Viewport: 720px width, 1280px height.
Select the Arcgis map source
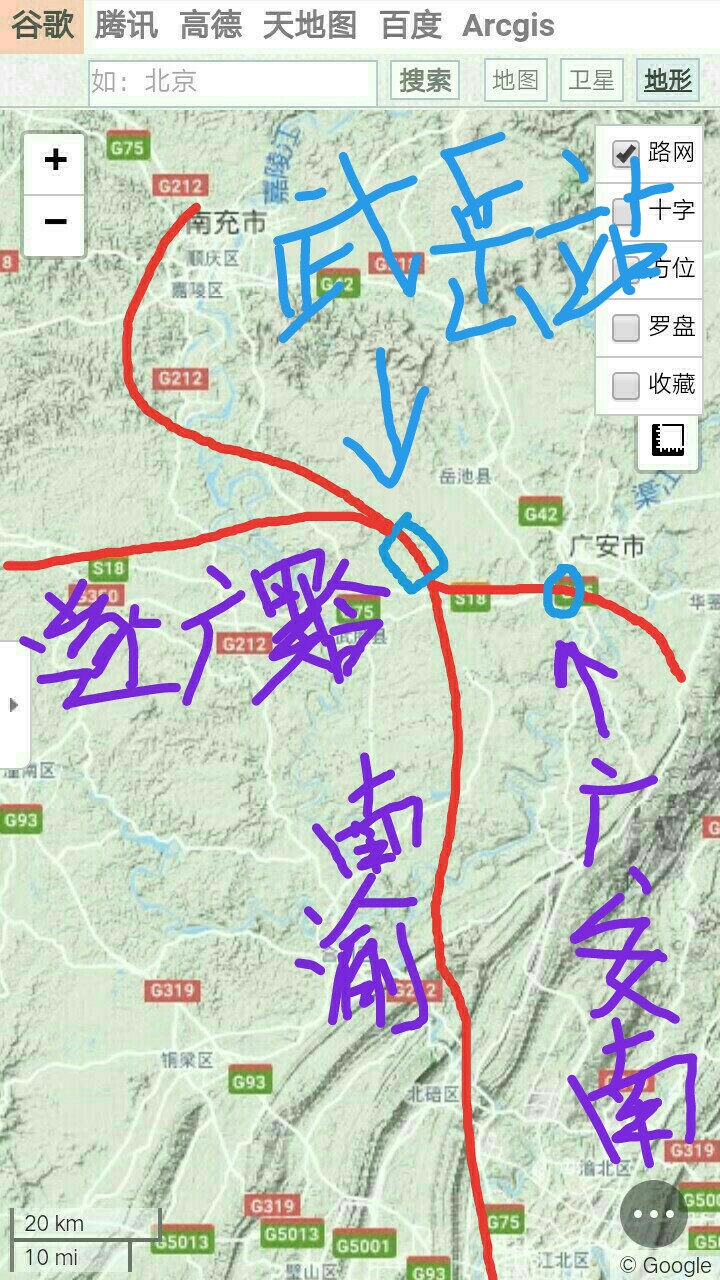508,25
